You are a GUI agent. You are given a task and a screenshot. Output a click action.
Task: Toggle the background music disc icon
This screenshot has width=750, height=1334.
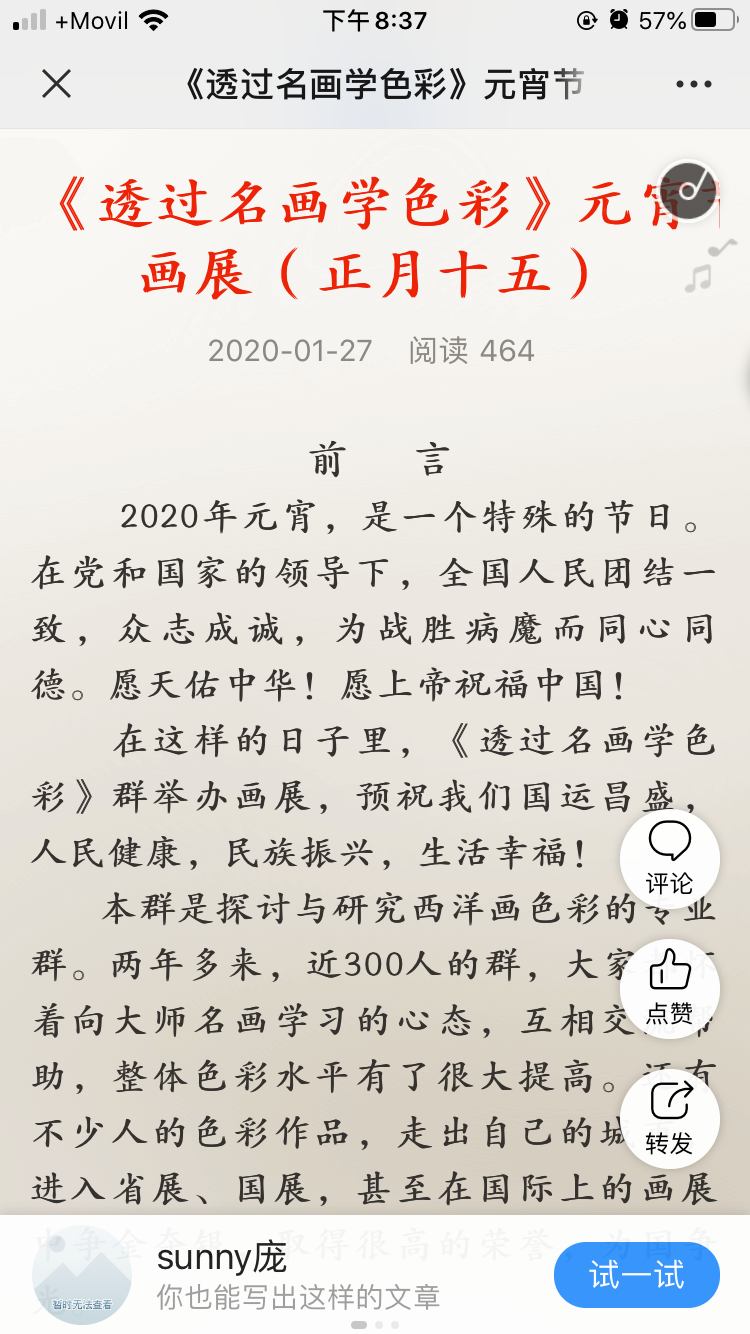click(x=692, y=190)
